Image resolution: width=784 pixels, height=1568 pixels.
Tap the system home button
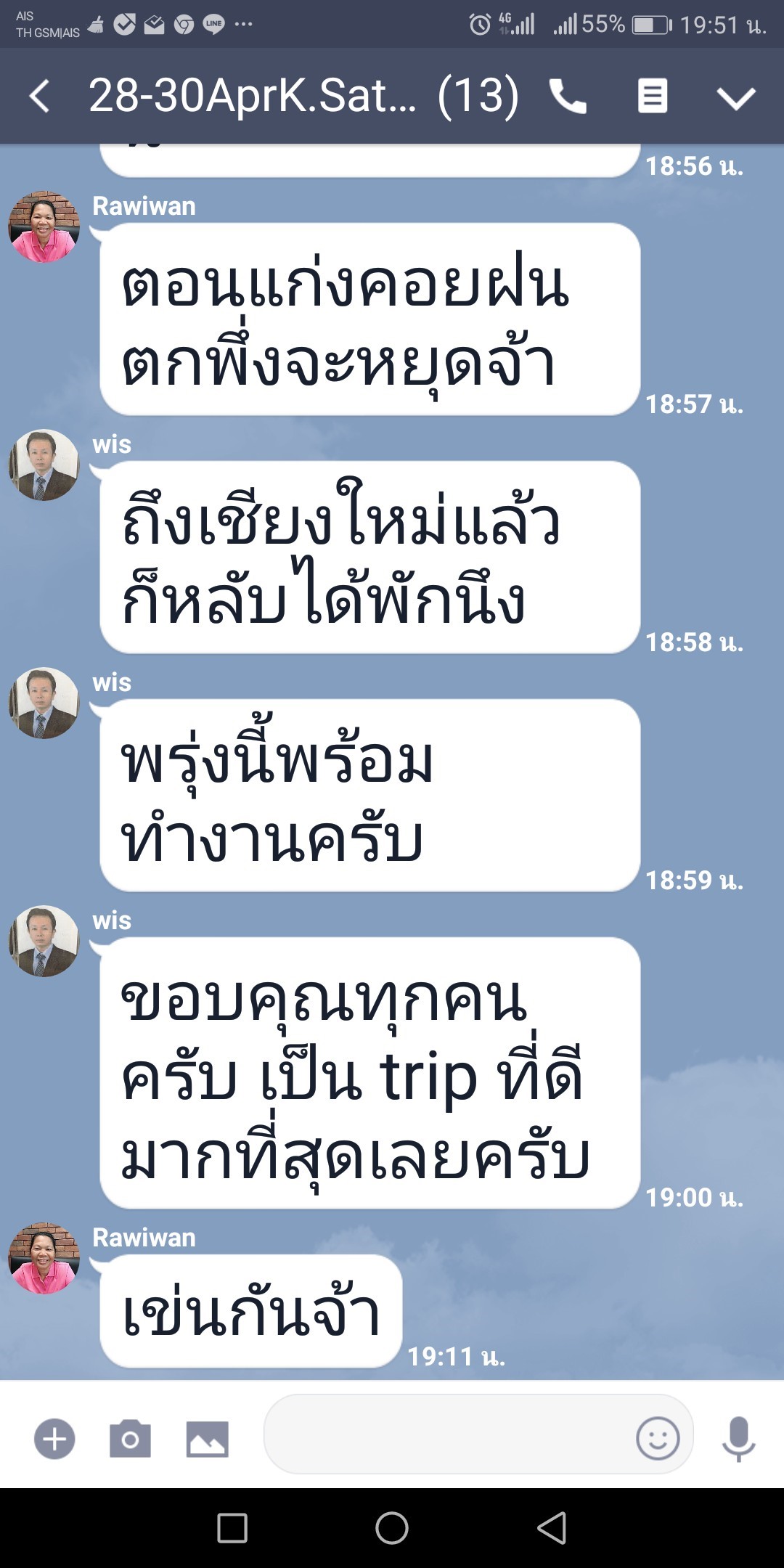pyautogui.click(x=392, y=1528)
